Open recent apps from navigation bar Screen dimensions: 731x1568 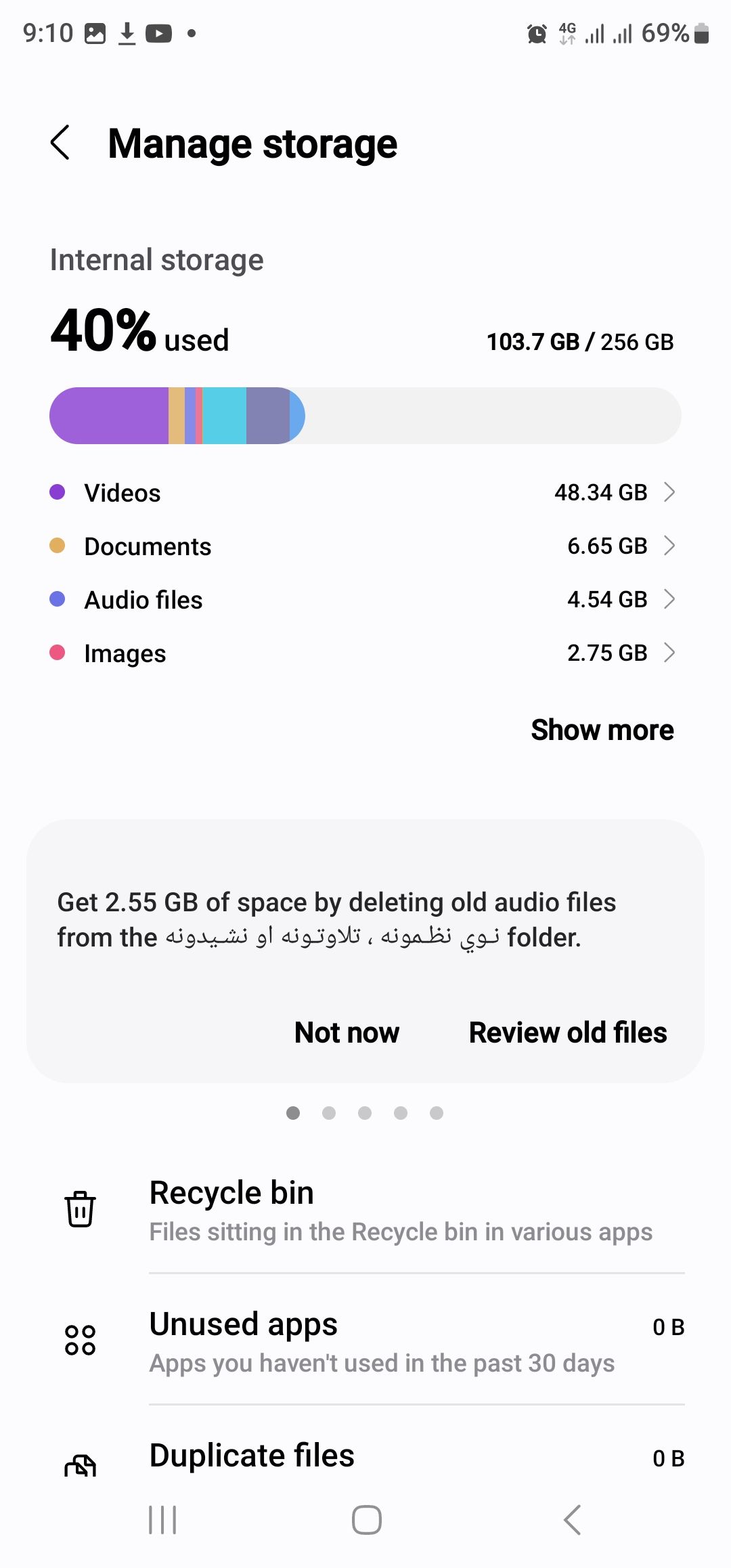[x=162, y=1520]
